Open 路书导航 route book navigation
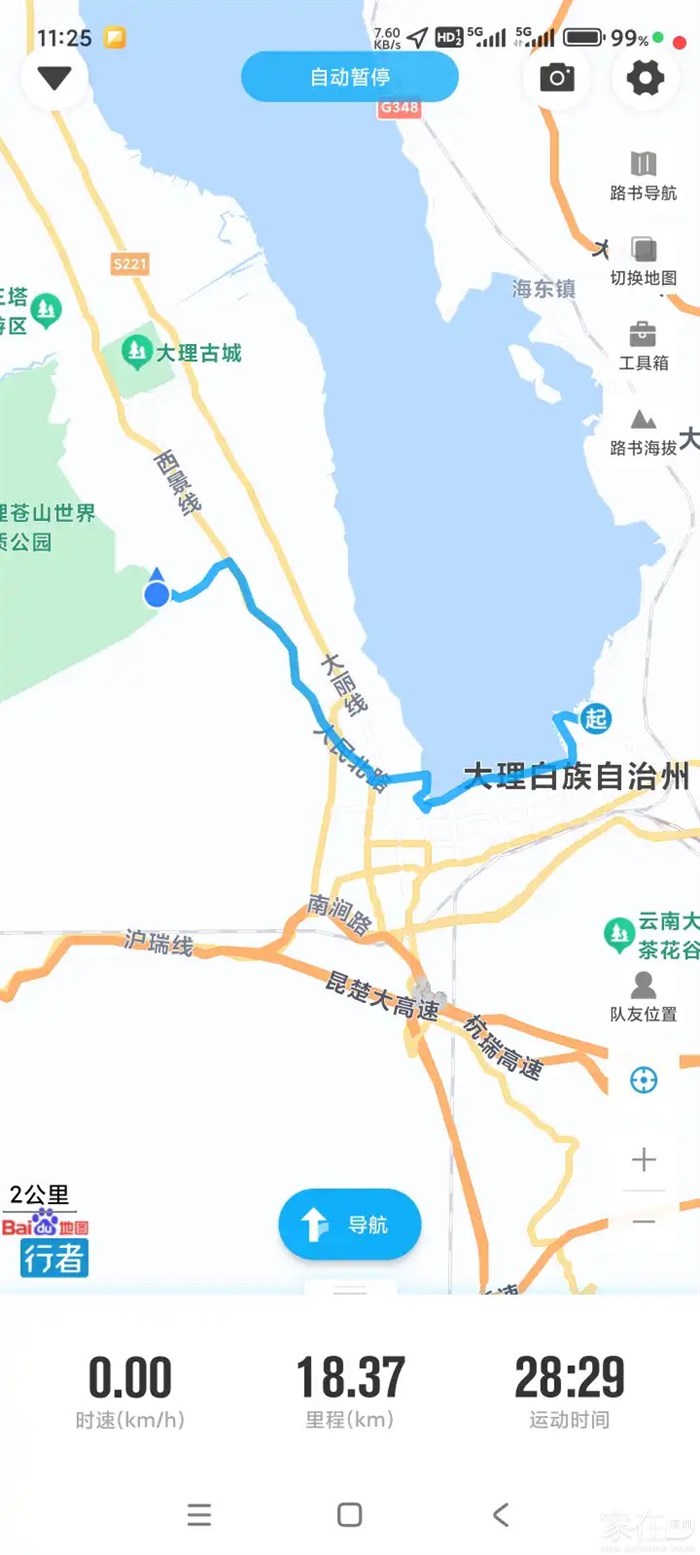700x1555 pixels. (643, 176)
